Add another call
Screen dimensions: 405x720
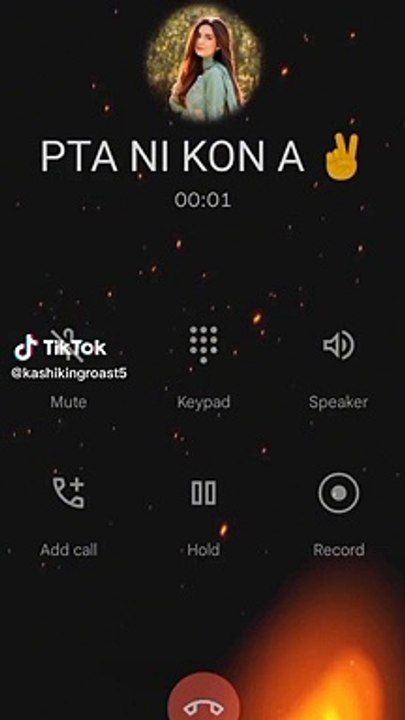click(68, 493)
